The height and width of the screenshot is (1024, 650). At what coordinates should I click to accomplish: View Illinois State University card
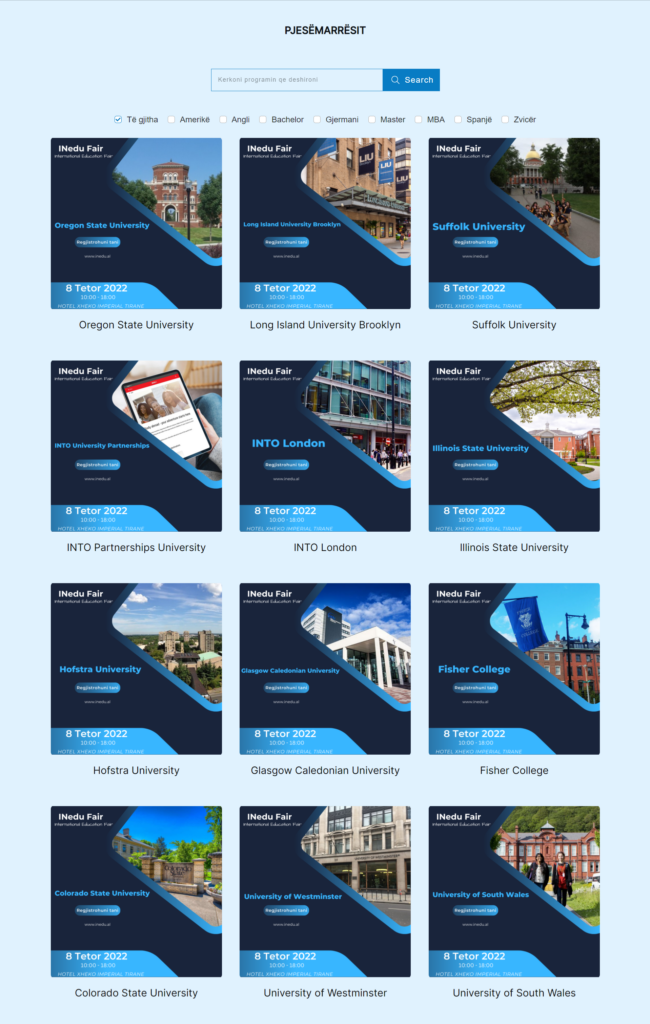[x=514, y=446]
